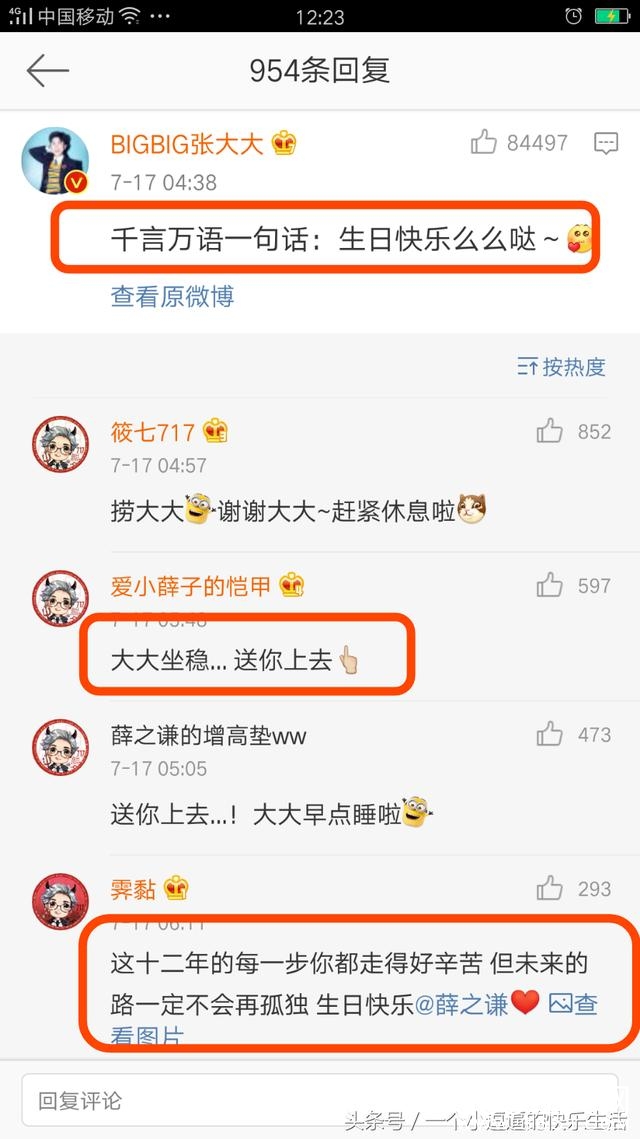640x1139 pixels.
Task: Like 筱七717's reply
Action: pos(549,431)
